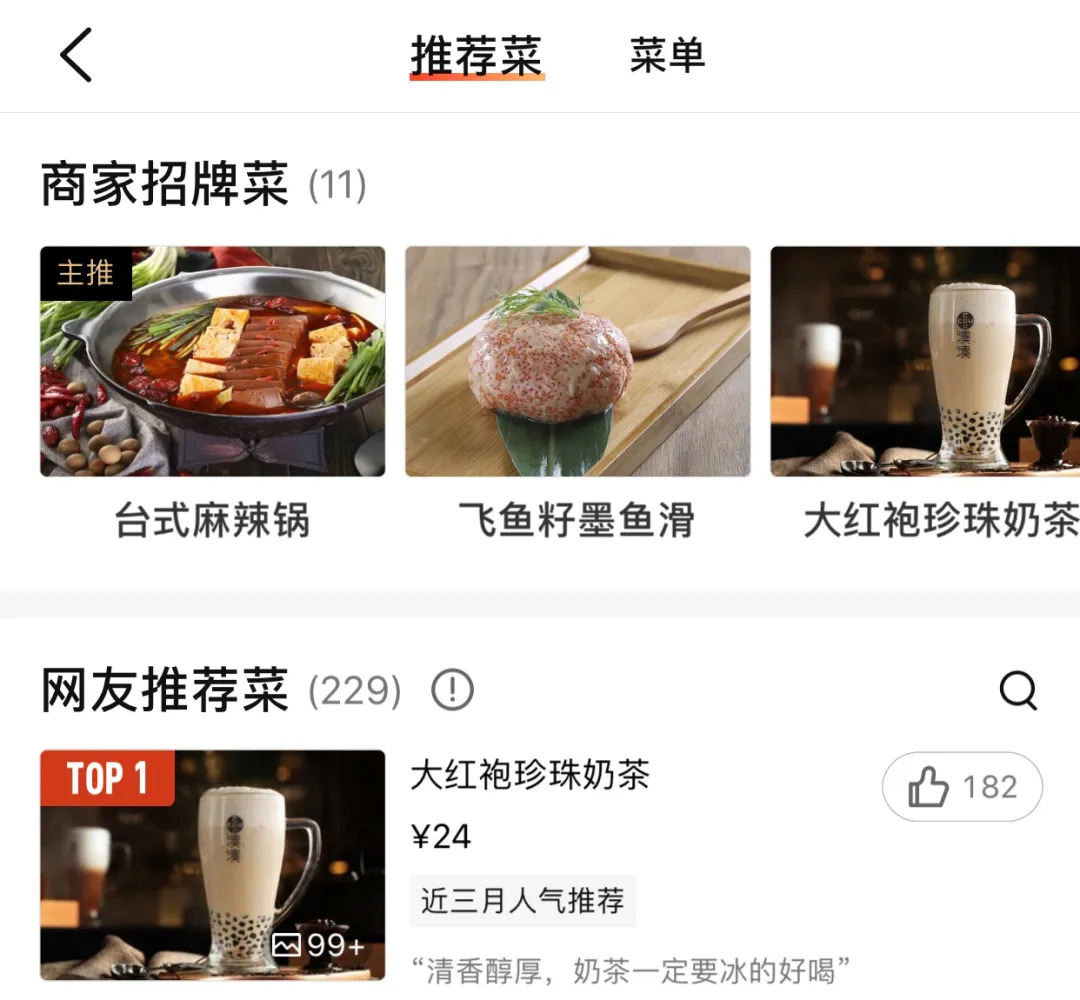This screenshot has width=1080, height=1000.
Task: Select the 推荐菜 tab
Action: tap(476, 56)
